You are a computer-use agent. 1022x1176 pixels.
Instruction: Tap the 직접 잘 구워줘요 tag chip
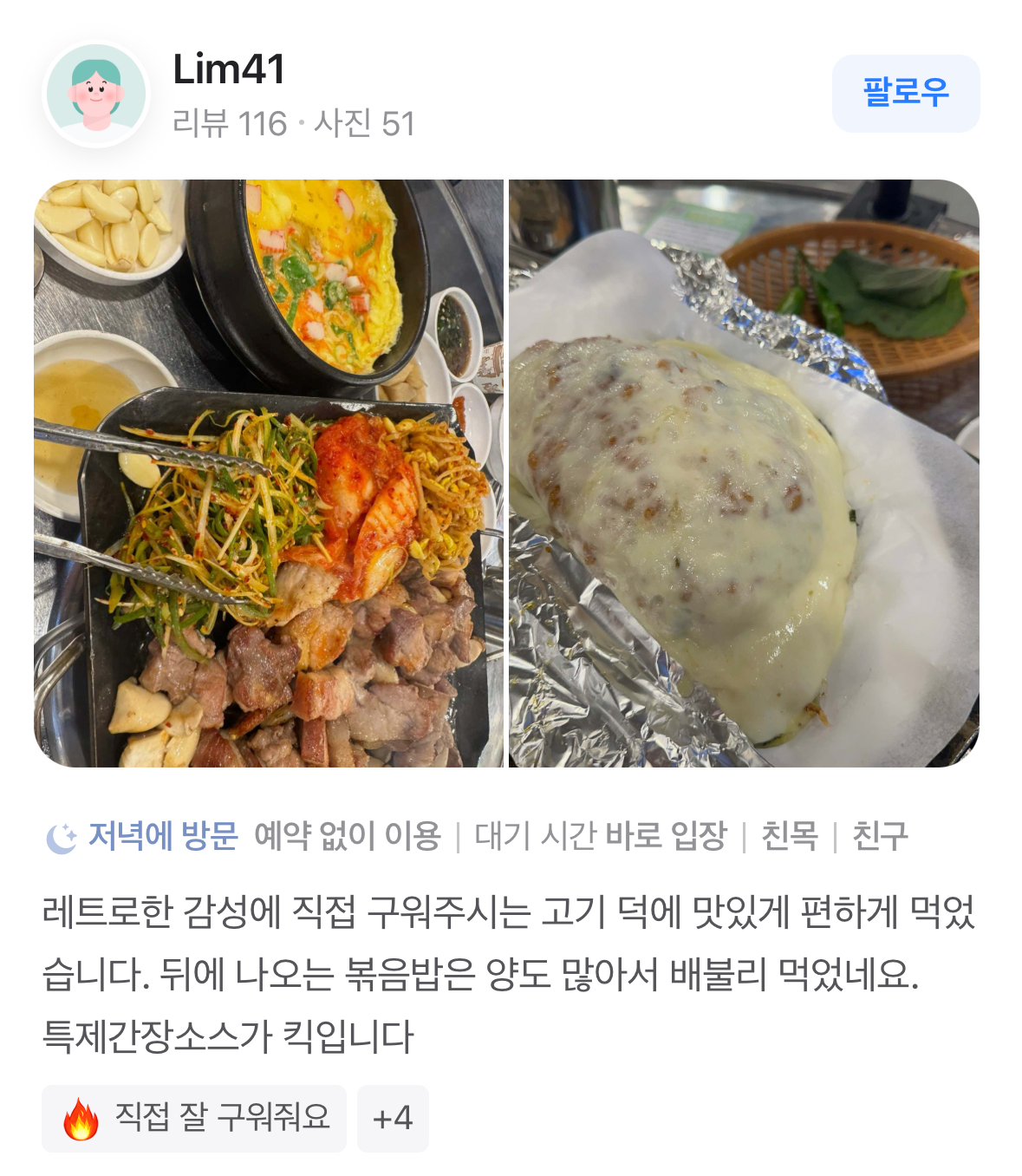tap(194, 1118)
